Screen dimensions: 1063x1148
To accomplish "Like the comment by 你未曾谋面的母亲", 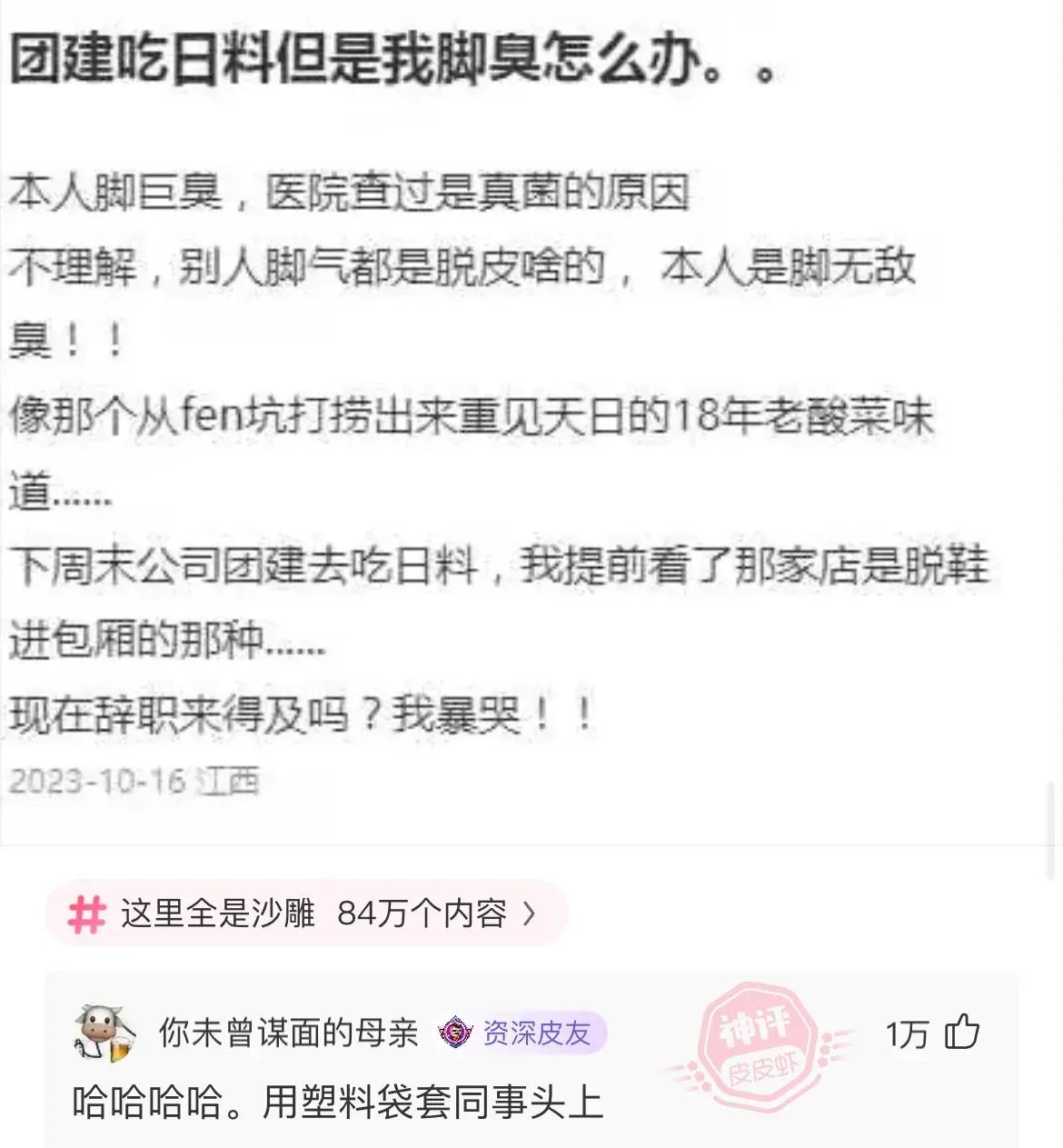I will pos(961,1033).
